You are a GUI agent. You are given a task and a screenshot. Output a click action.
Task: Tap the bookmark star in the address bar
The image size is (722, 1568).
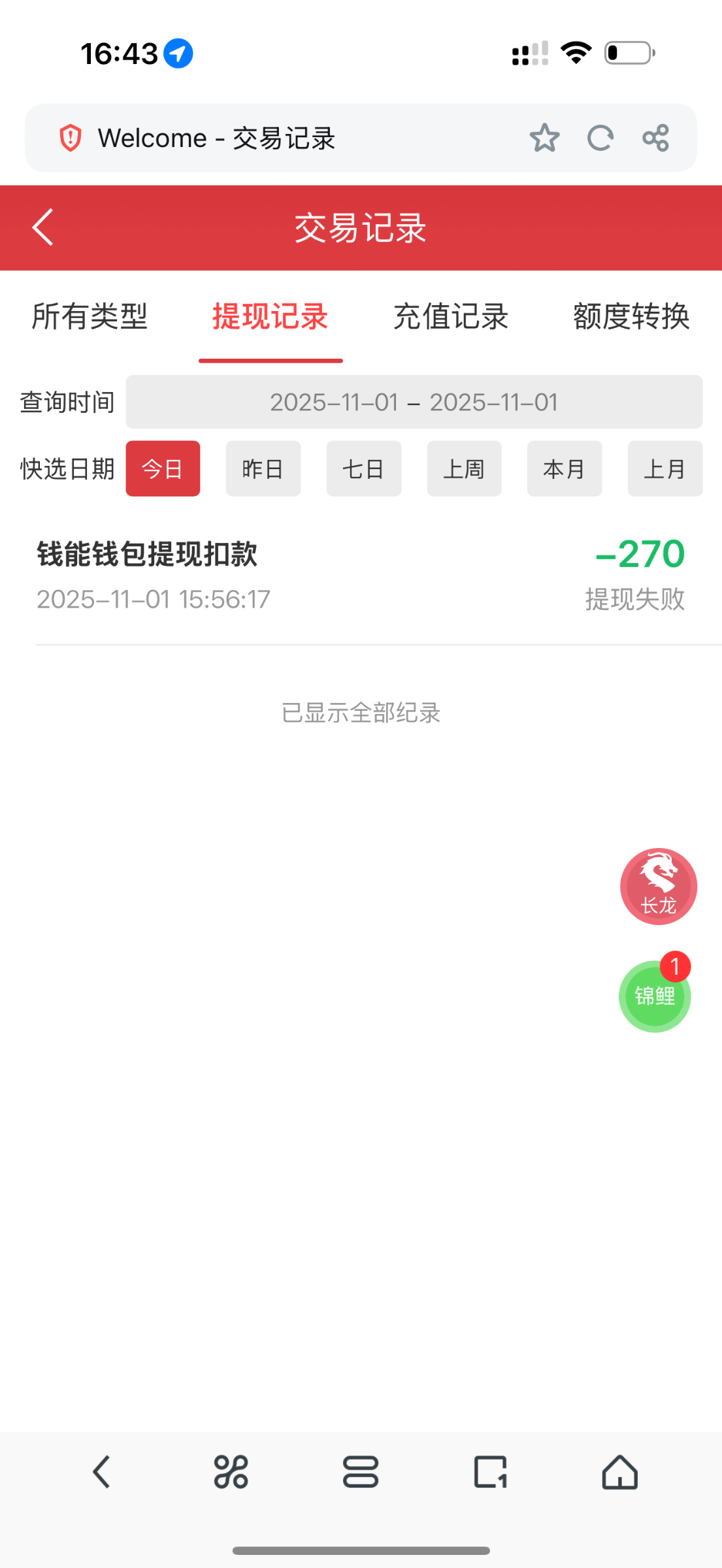(x=545, y=137)
